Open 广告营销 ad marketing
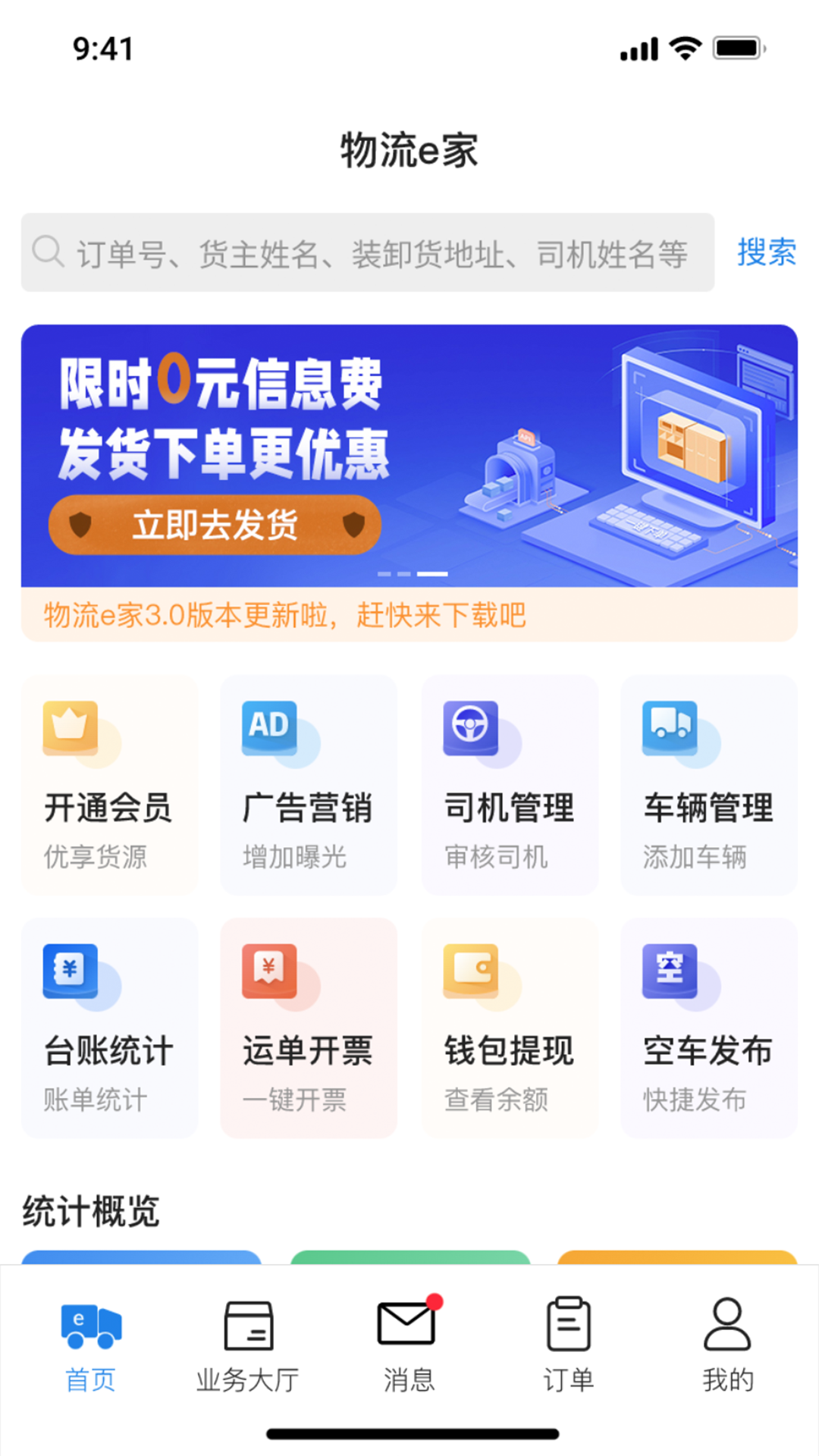This screenshot has height=1456, width=819. [309, 785]
